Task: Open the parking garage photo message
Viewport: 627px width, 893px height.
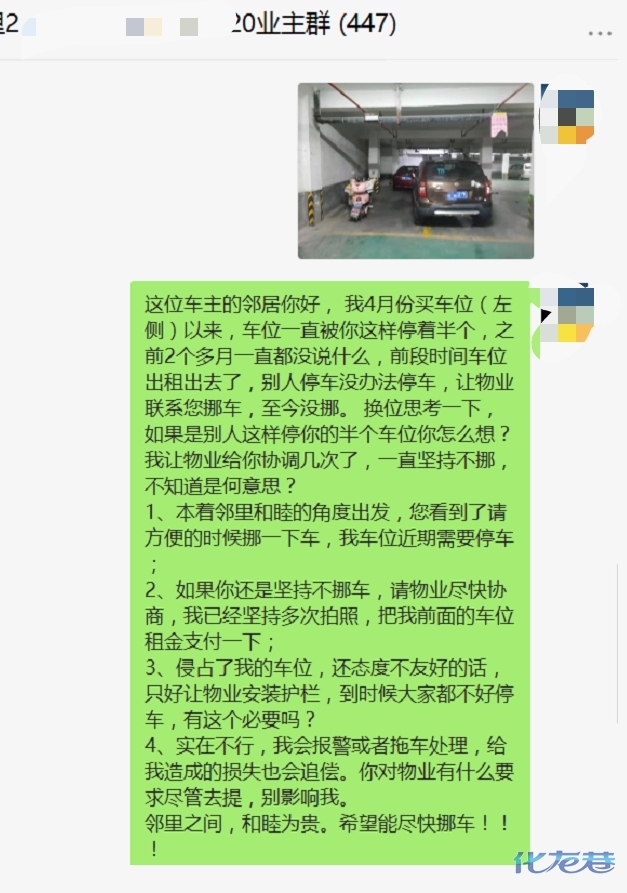Action: pyautogui.click(x=415, y=171)
